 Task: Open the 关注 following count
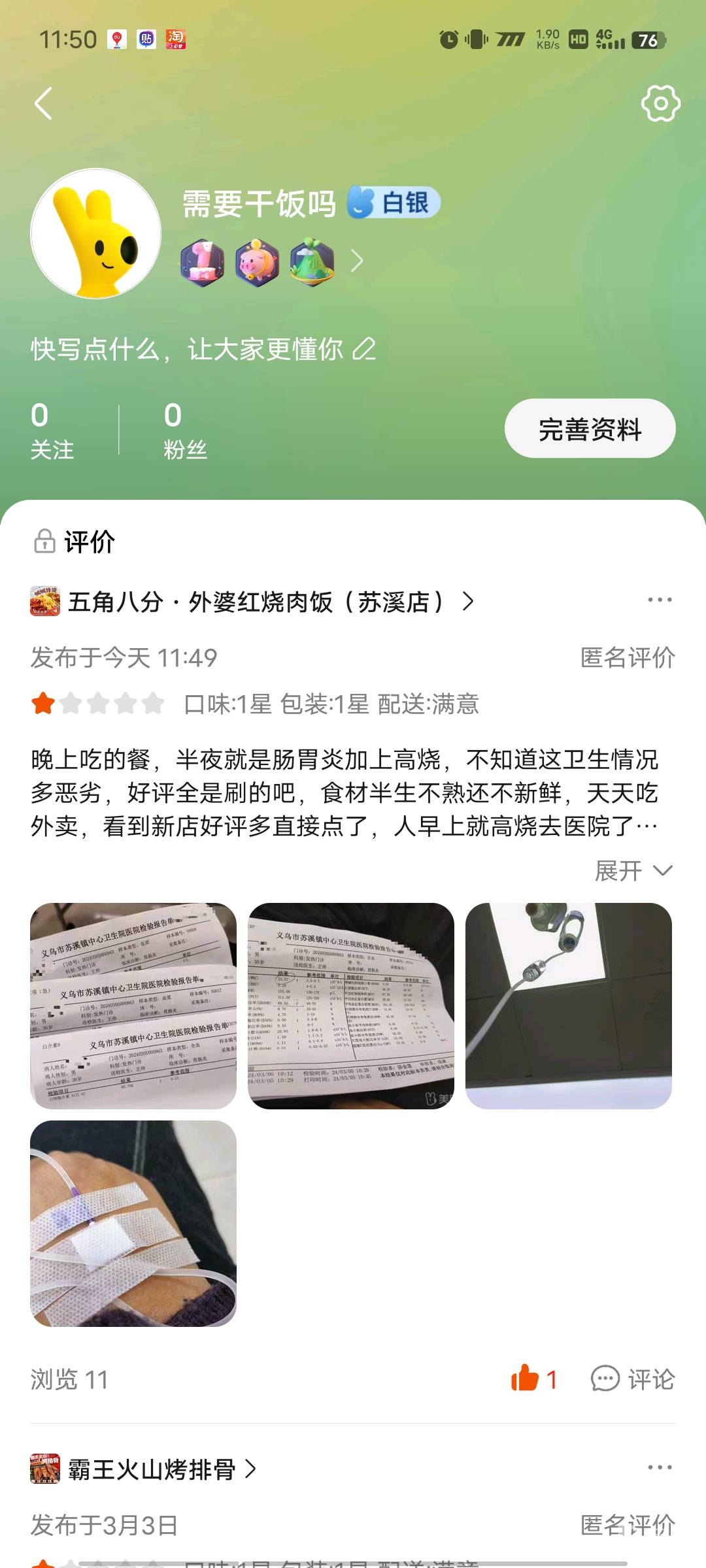click(x=52, y=430)
